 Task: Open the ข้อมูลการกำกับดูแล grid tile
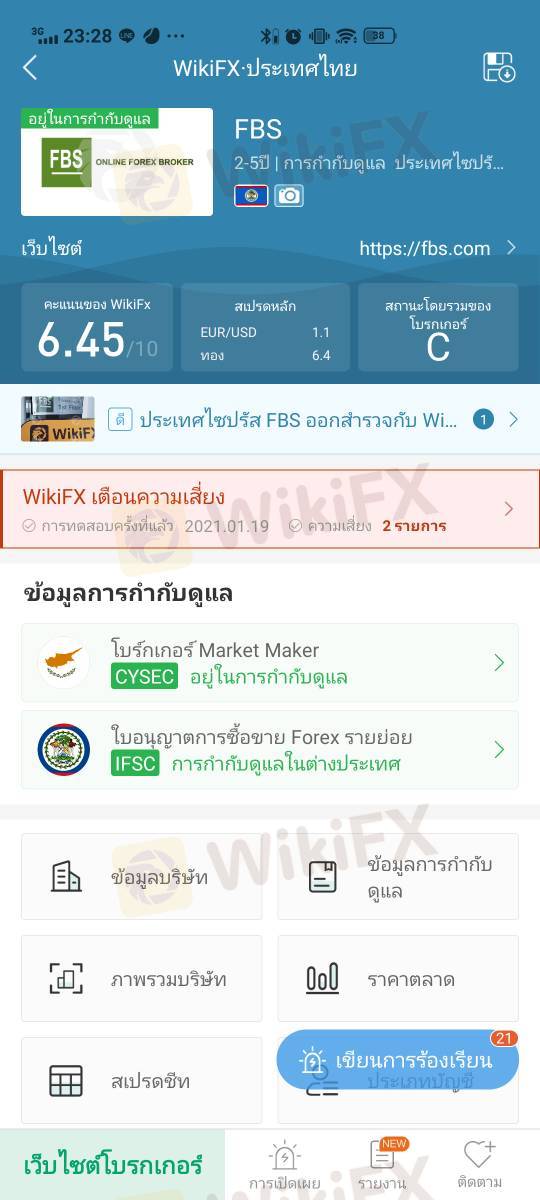click(398, 877)
